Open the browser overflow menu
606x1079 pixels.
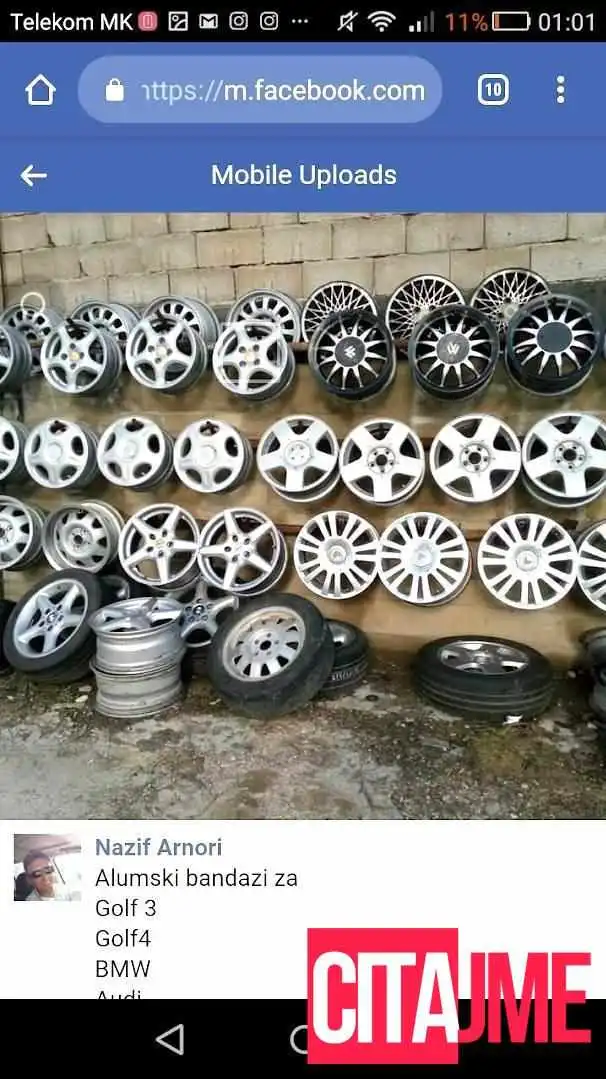(x=561, y=90)
